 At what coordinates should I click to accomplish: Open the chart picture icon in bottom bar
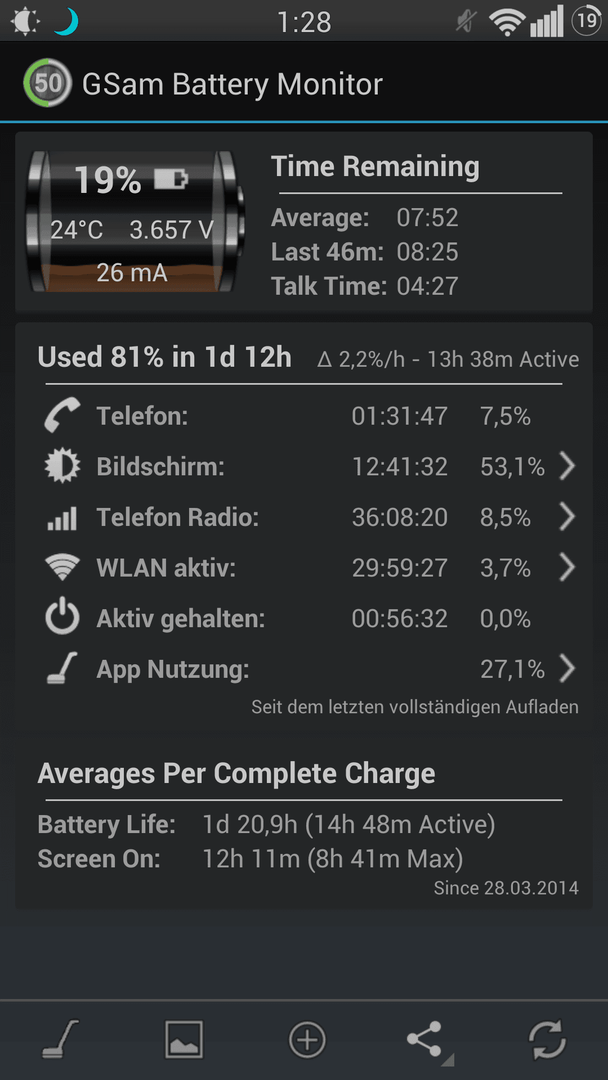[x=184, y=1039]
